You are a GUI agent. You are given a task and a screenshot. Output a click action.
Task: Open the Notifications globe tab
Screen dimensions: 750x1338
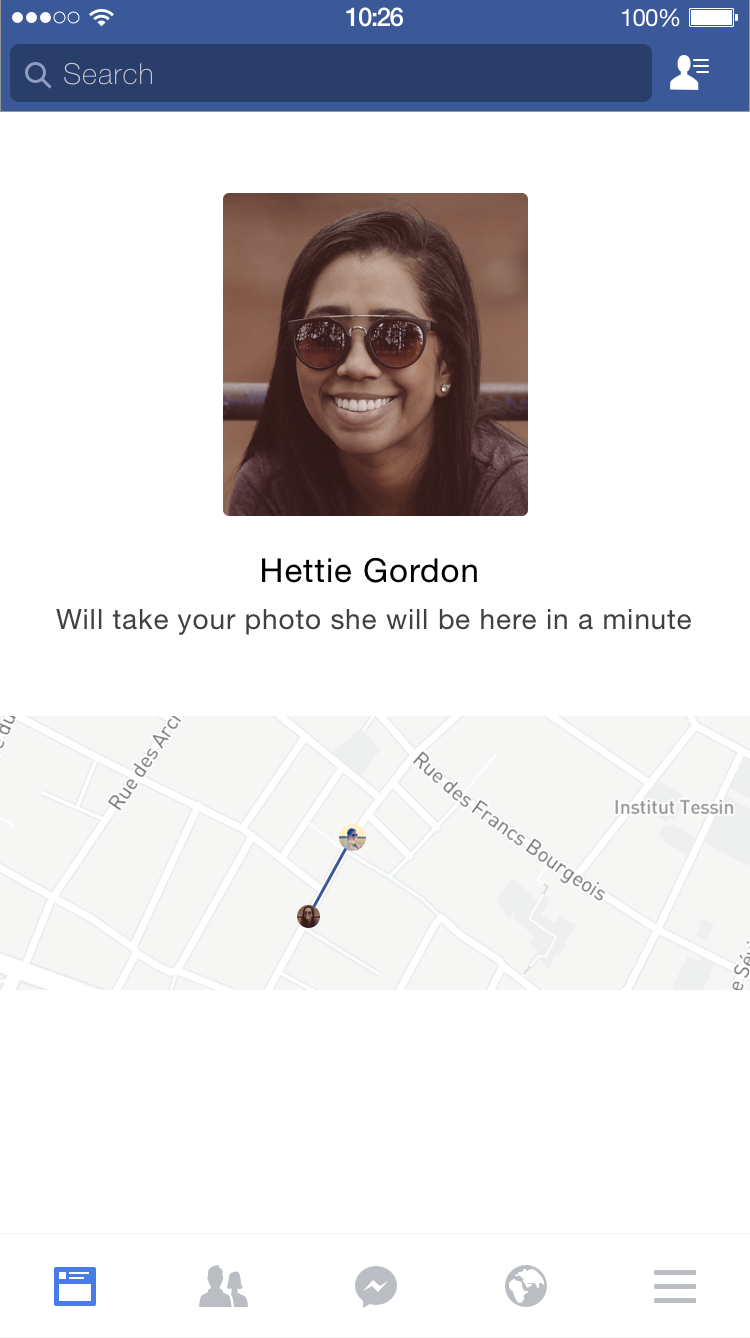click(526, 1286)
